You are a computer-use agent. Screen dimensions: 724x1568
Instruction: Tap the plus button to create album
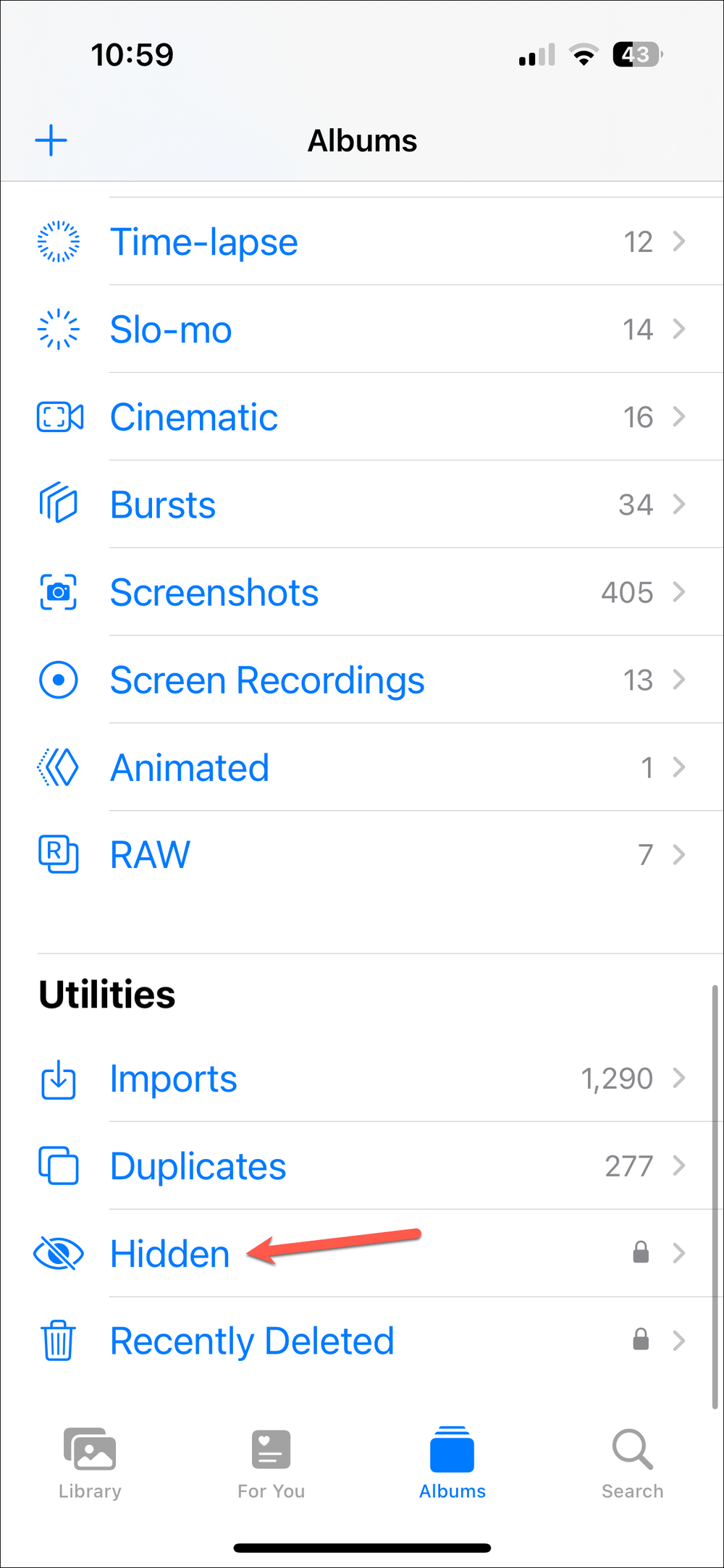click(51, 140)
